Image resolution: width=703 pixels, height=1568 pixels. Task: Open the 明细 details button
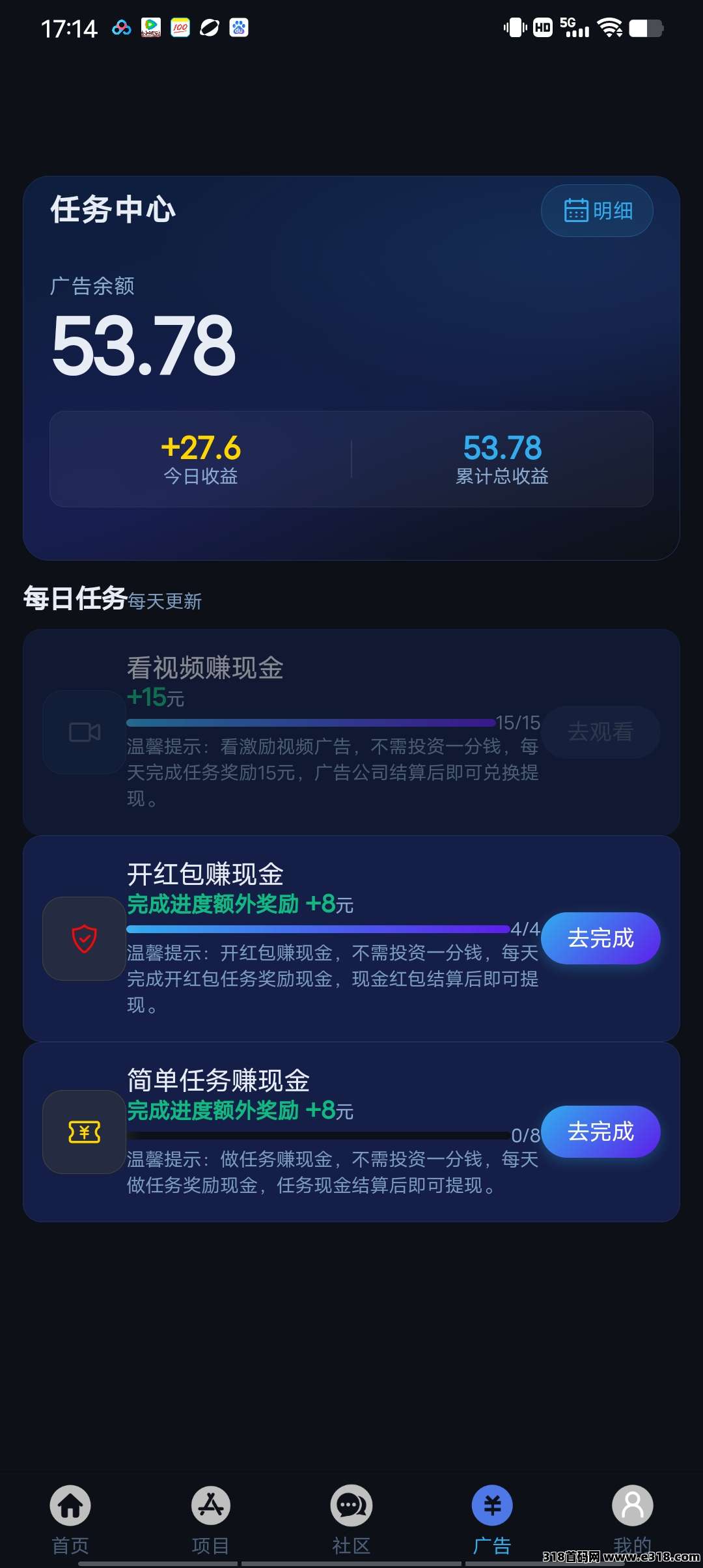click(x=597, y=210)
